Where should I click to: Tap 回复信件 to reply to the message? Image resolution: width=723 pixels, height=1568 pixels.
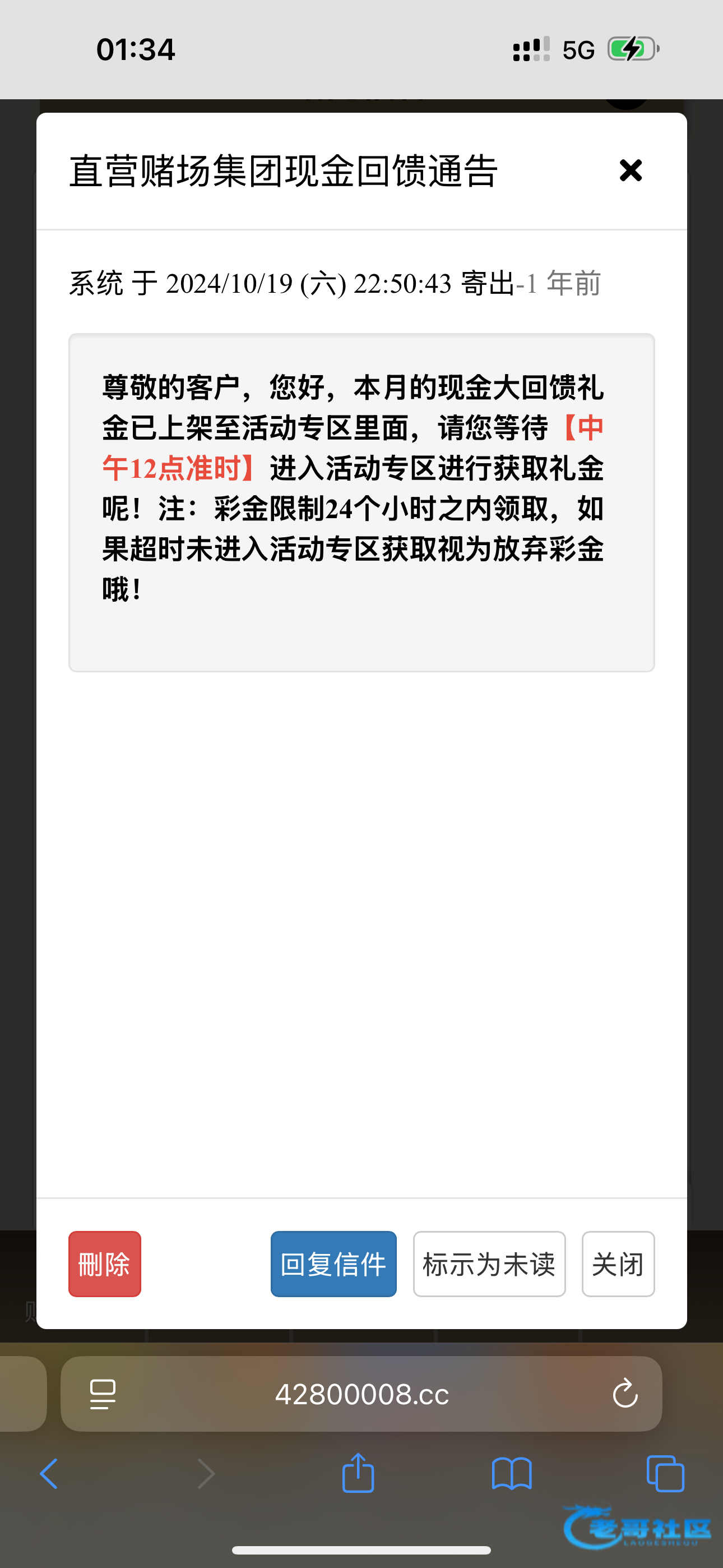(x=333, y=1263)
